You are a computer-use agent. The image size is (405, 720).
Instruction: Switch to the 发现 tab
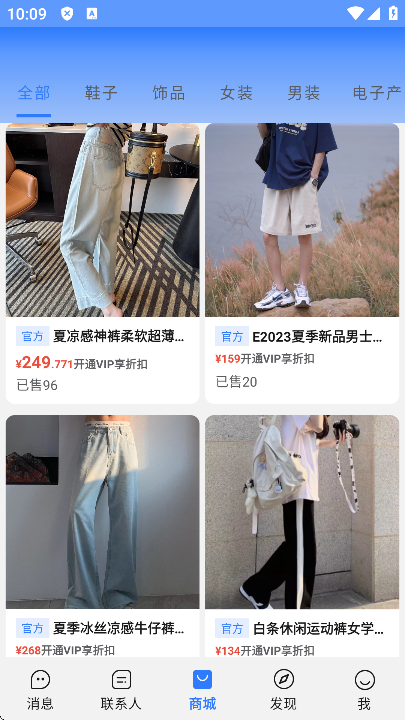coord(283,689)
